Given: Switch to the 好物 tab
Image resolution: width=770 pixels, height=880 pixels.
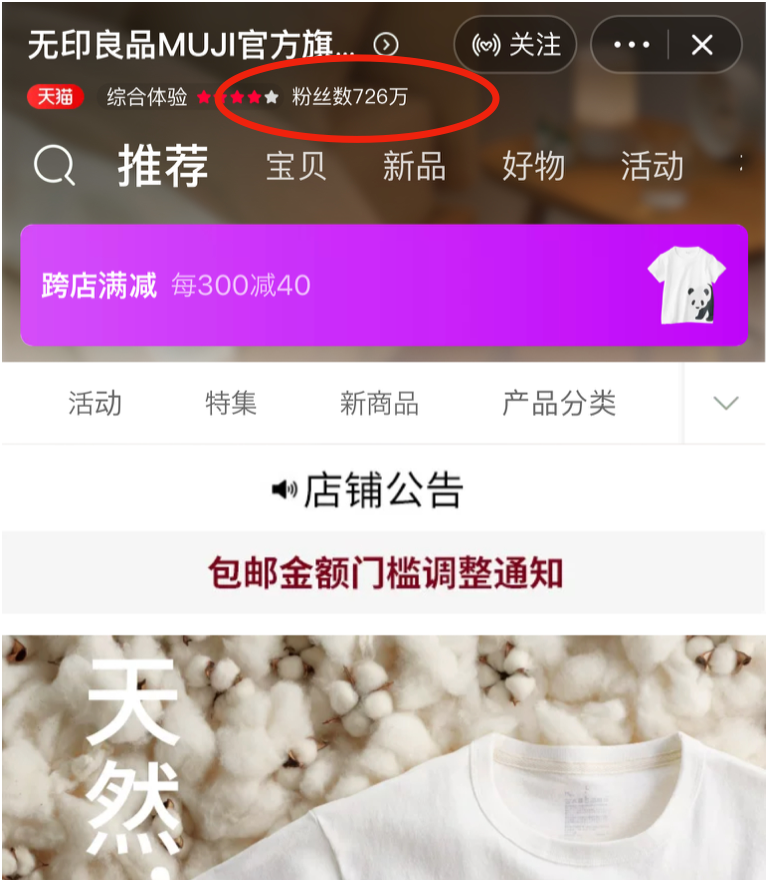Looking at the screenshot, I should tap(533, 166).
